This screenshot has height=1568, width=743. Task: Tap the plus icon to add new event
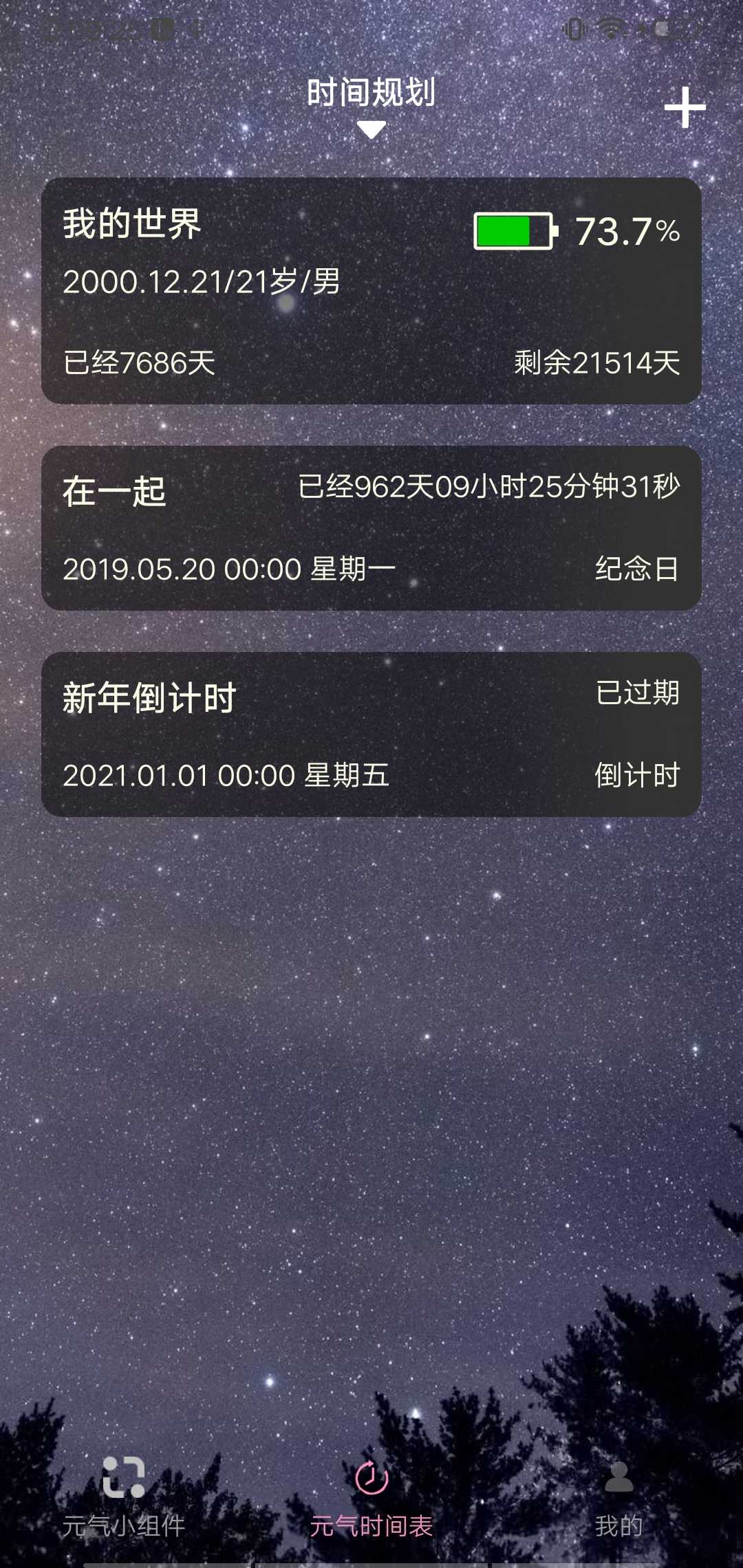[x=686, y=107]
